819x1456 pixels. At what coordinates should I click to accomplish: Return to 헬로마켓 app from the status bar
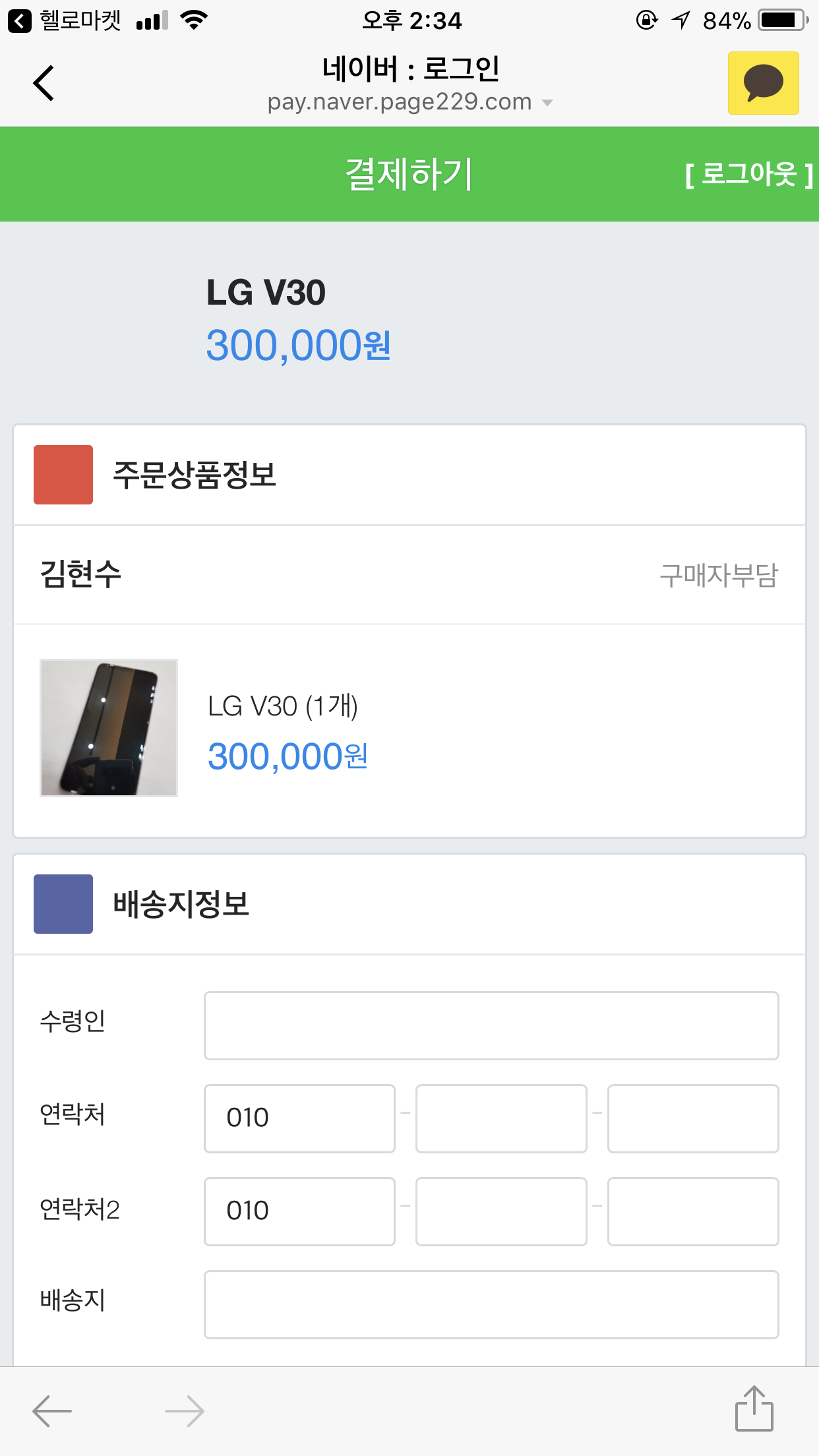(65, 21)
